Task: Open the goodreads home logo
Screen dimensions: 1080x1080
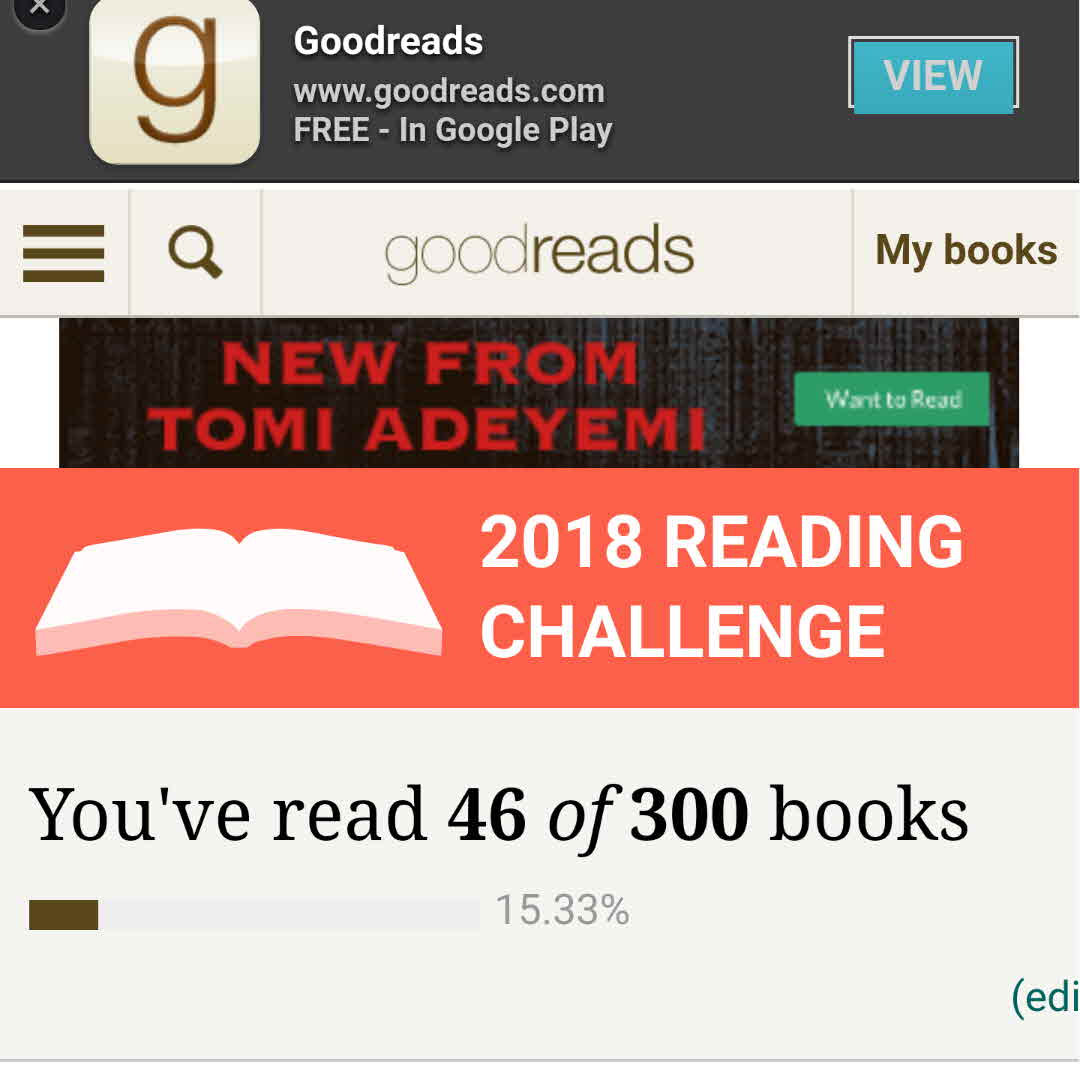Action: tap(540, 252)
